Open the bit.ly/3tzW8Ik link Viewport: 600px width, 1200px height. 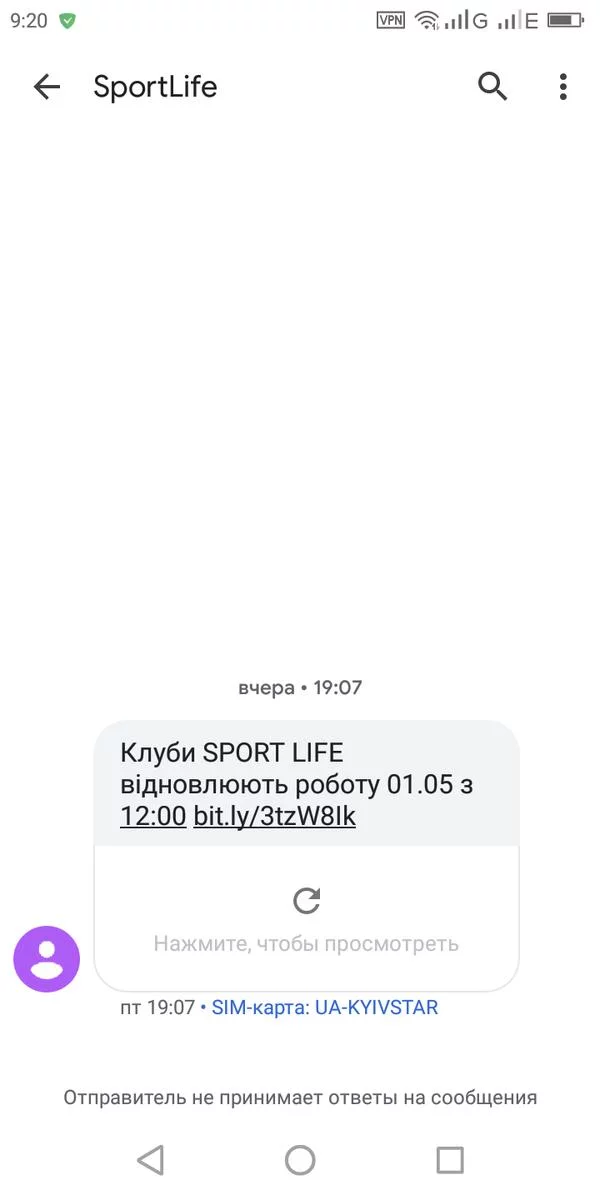point(274,817)
